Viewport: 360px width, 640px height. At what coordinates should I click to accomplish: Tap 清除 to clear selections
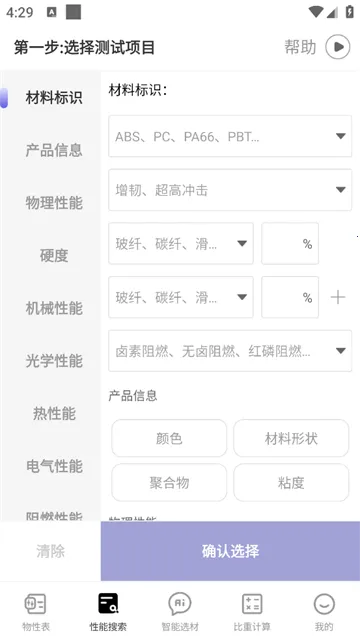point(50,551)
